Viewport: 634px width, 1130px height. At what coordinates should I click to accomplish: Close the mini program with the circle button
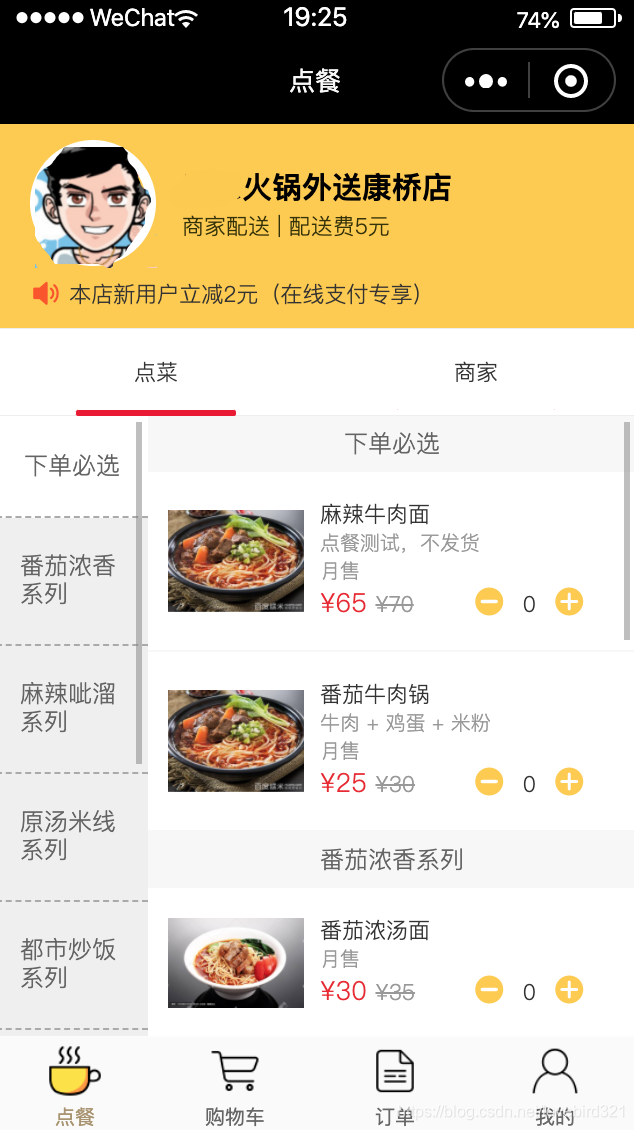[x=571, y=81]
